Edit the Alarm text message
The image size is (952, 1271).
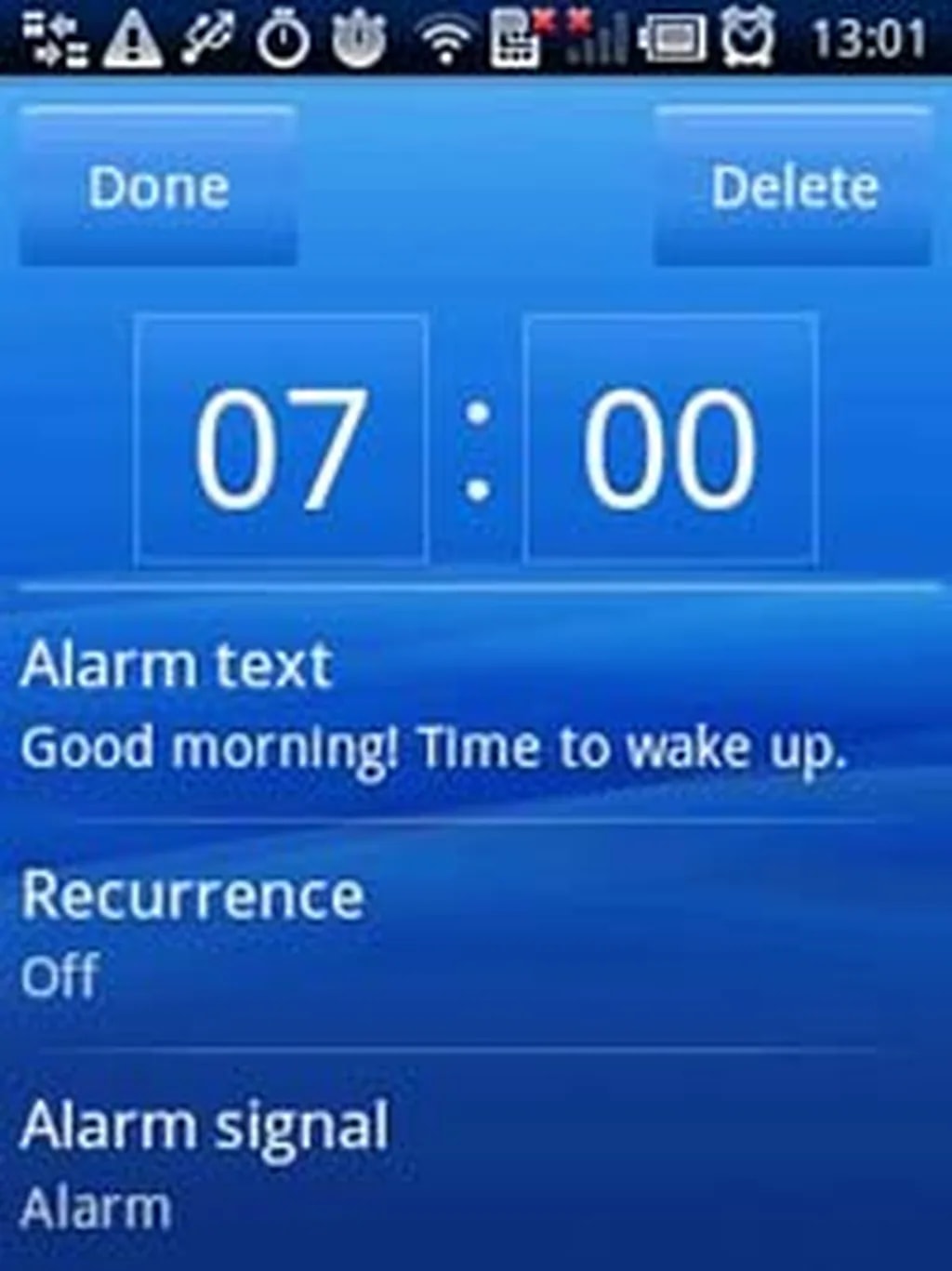[433, 707]
